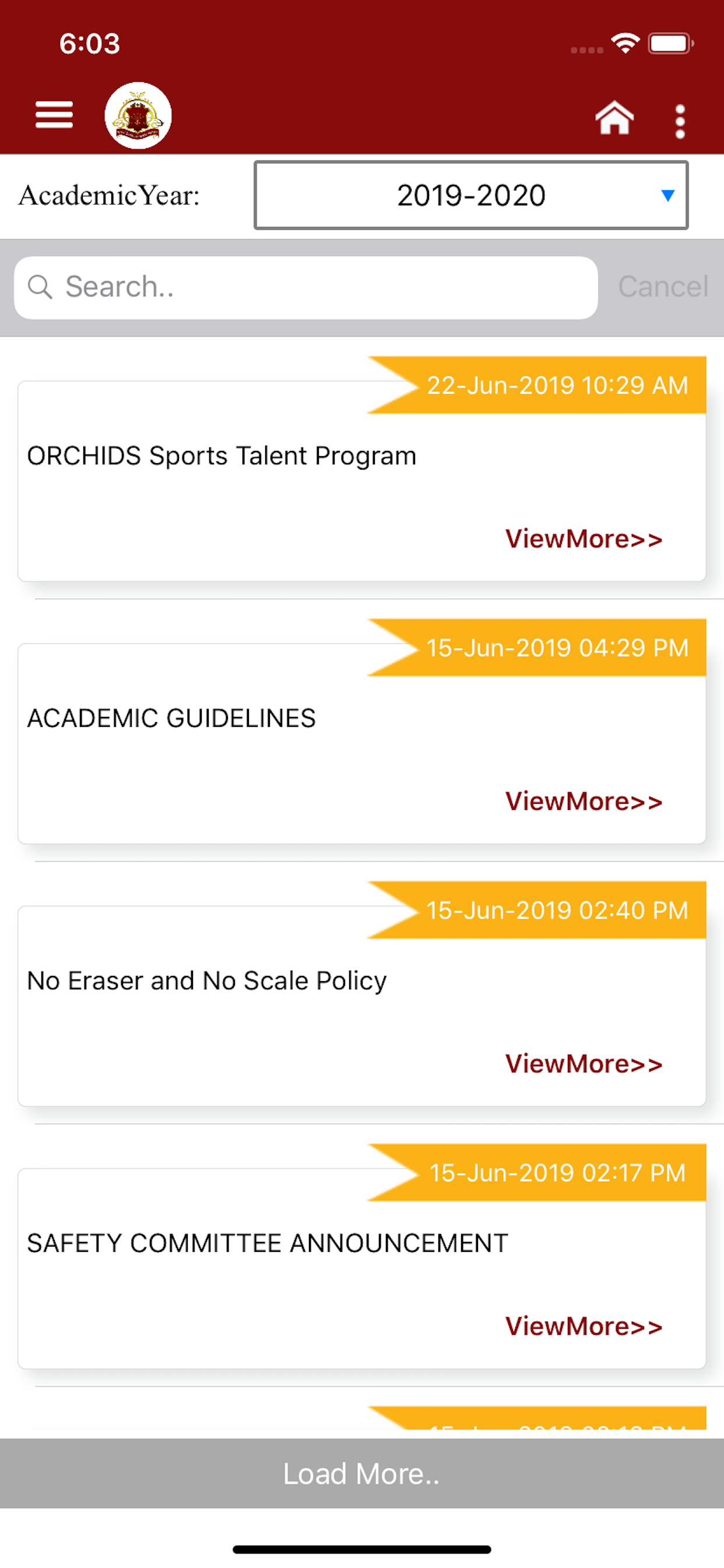This screenshot has width=724, height=1568.
Task: Load more announcements
Action: point(362,1473)
